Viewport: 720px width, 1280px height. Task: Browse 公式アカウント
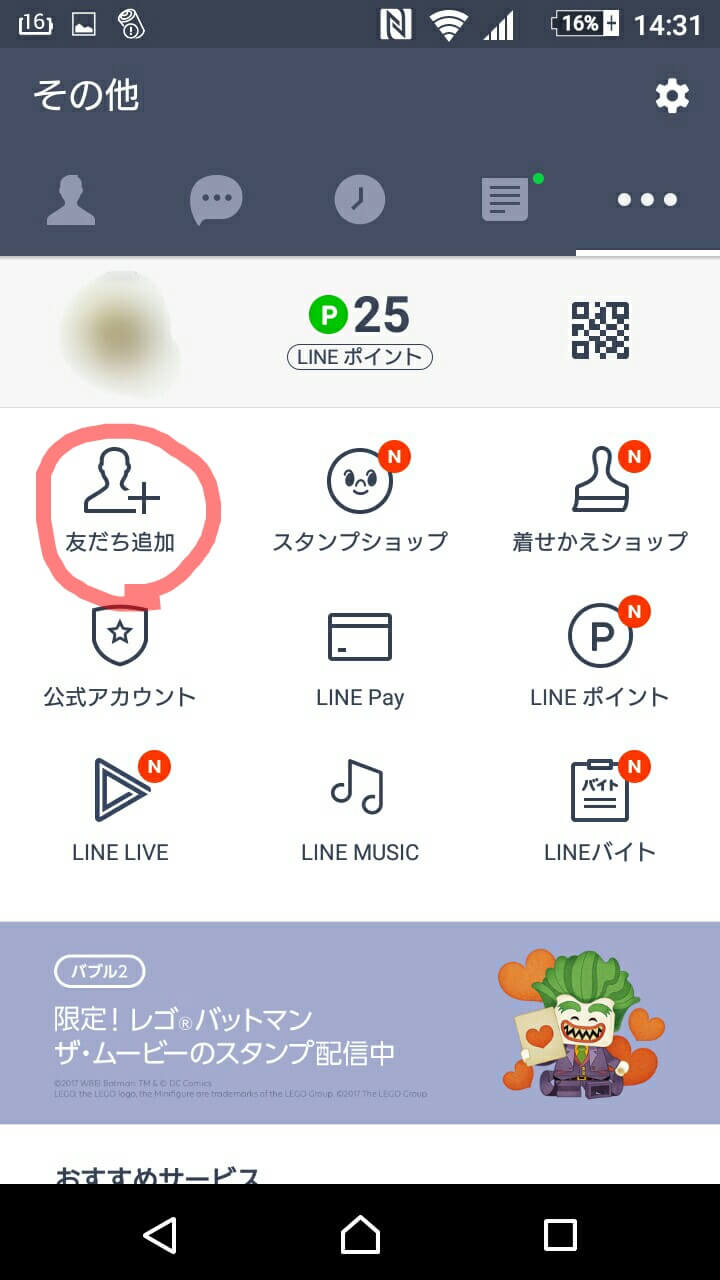click(x=120, y=655)
